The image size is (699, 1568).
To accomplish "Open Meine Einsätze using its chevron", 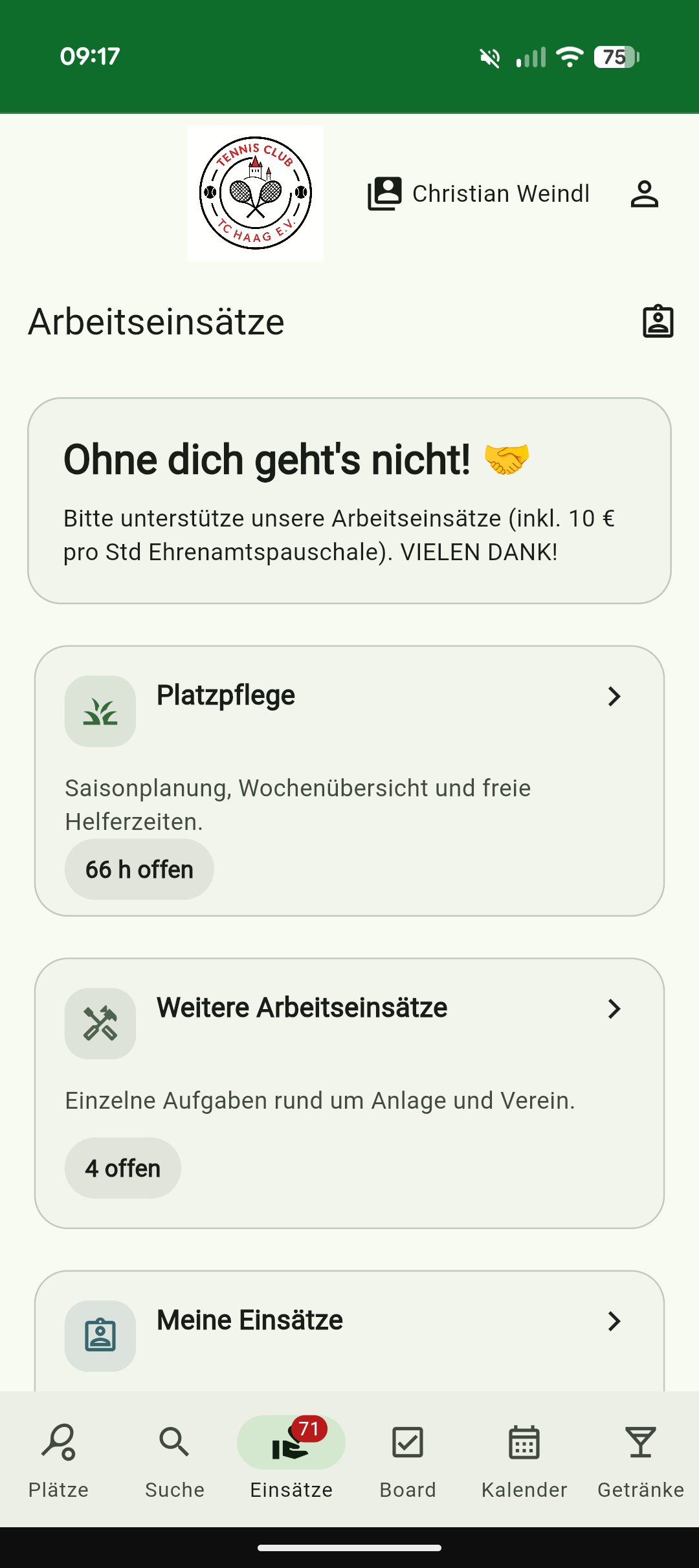I will [x=614, y=1322].
